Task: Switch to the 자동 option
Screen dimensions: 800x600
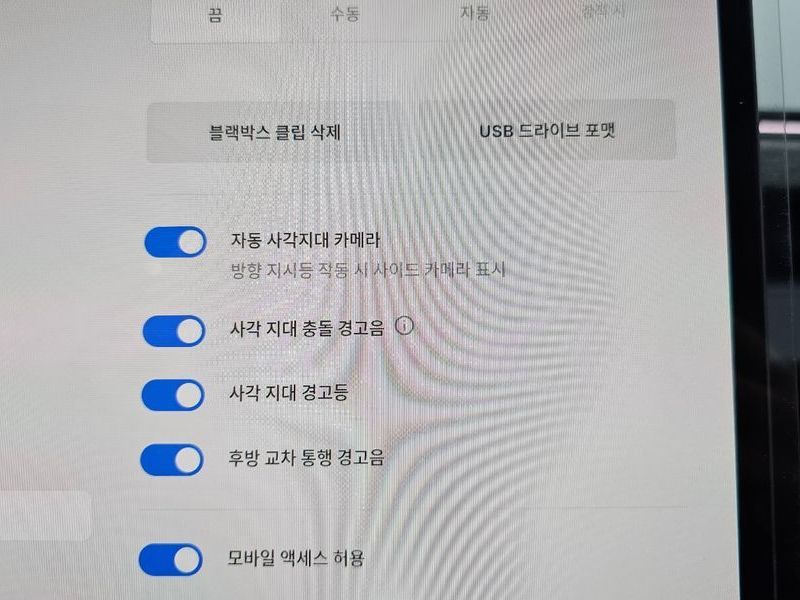Action: point(474,13)
